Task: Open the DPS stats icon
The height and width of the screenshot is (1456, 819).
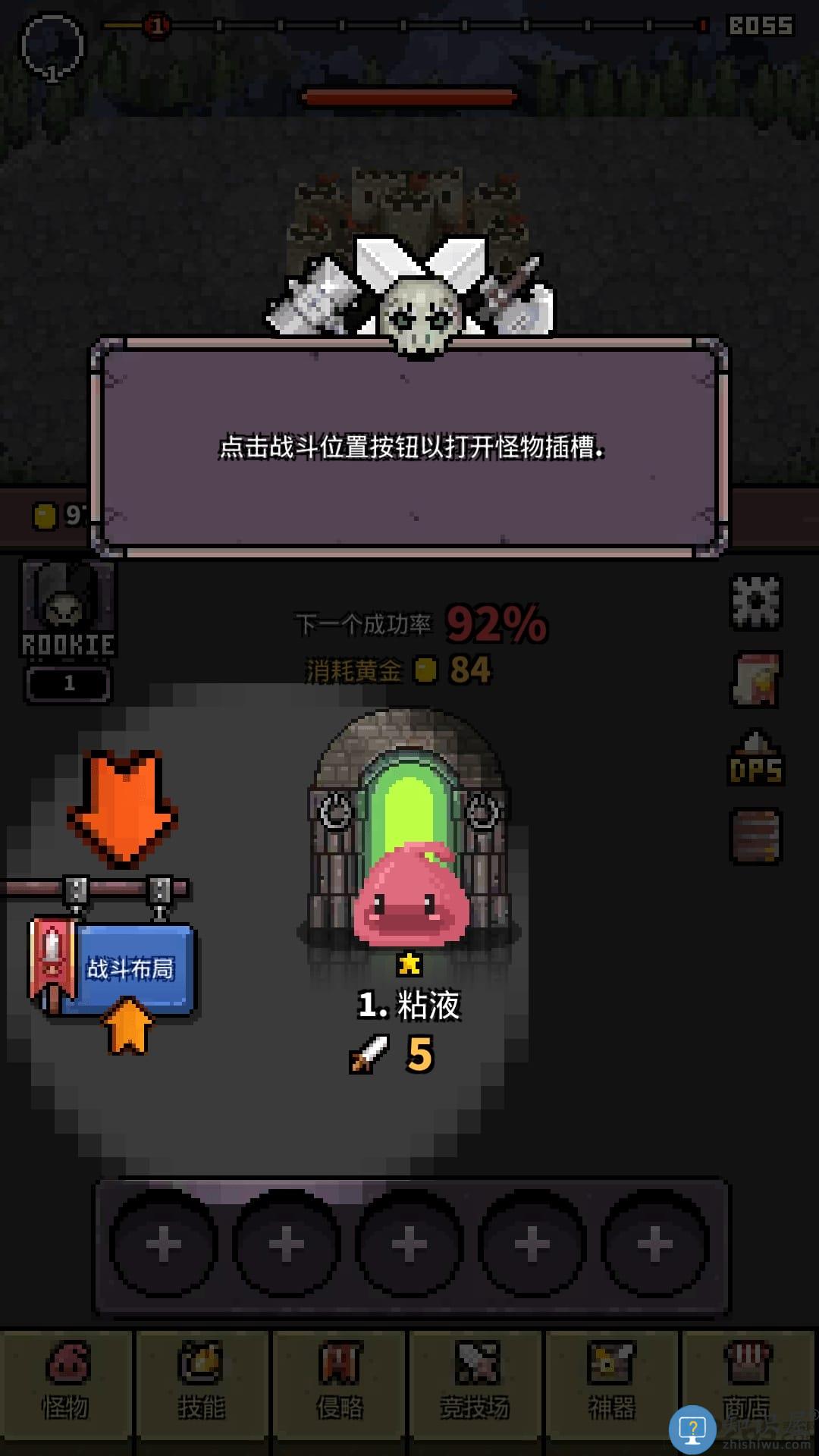Action: pos(755,760)
